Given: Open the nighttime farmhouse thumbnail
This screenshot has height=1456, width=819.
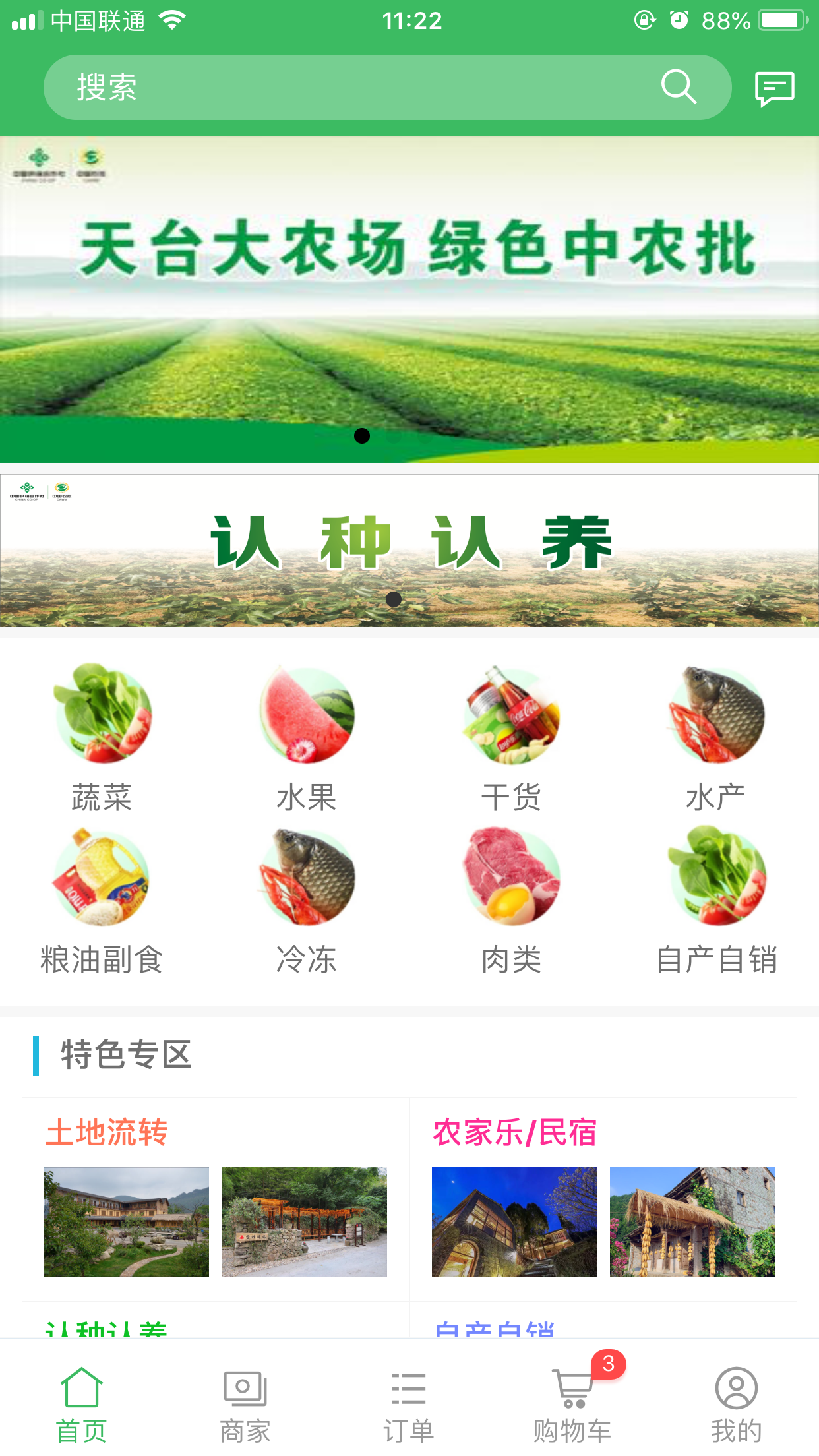Looking at the screenshot, I should click(x=514, y=1221).
